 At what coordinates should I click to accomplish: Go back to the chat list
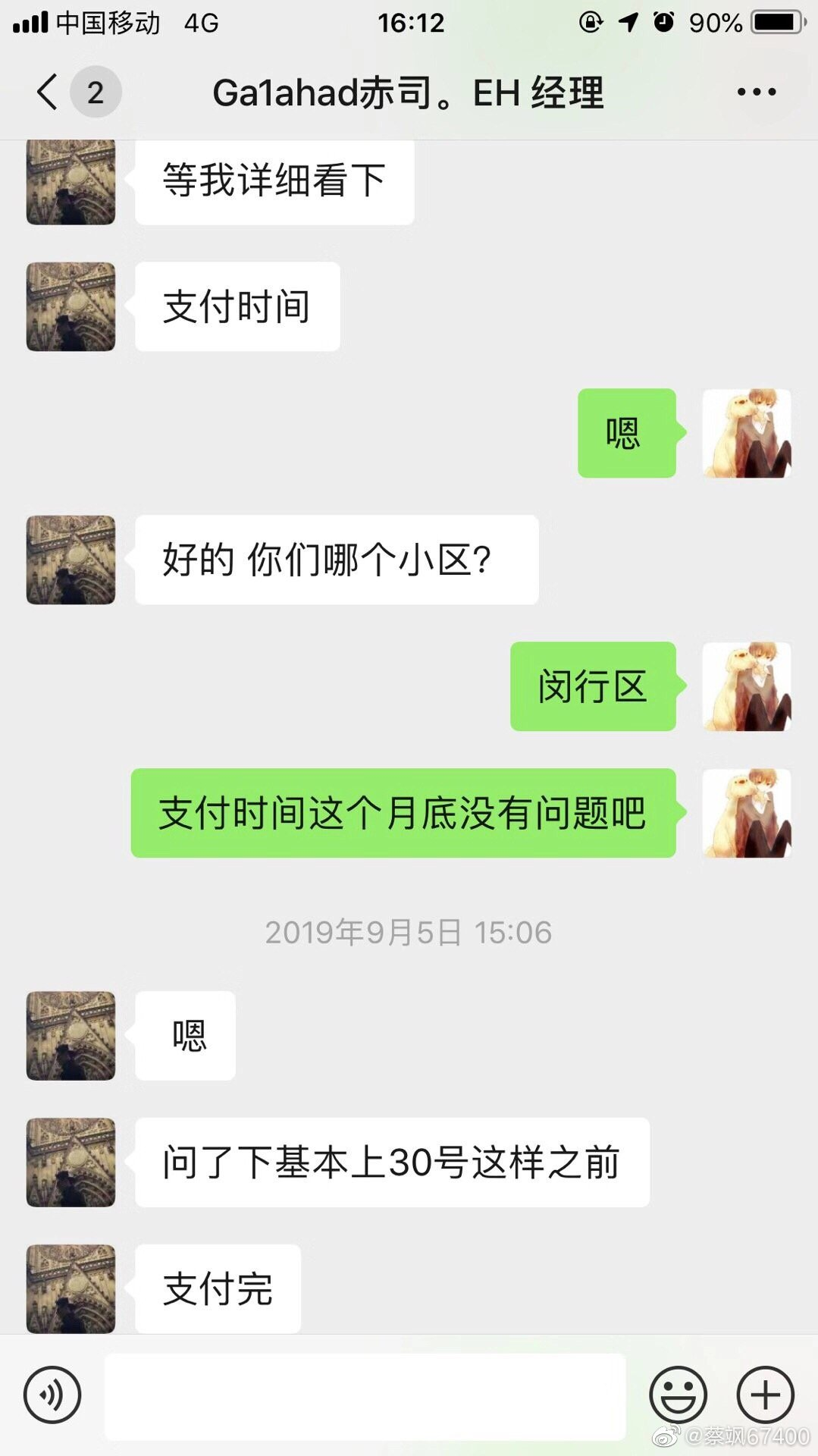click(x=49, y=93)
